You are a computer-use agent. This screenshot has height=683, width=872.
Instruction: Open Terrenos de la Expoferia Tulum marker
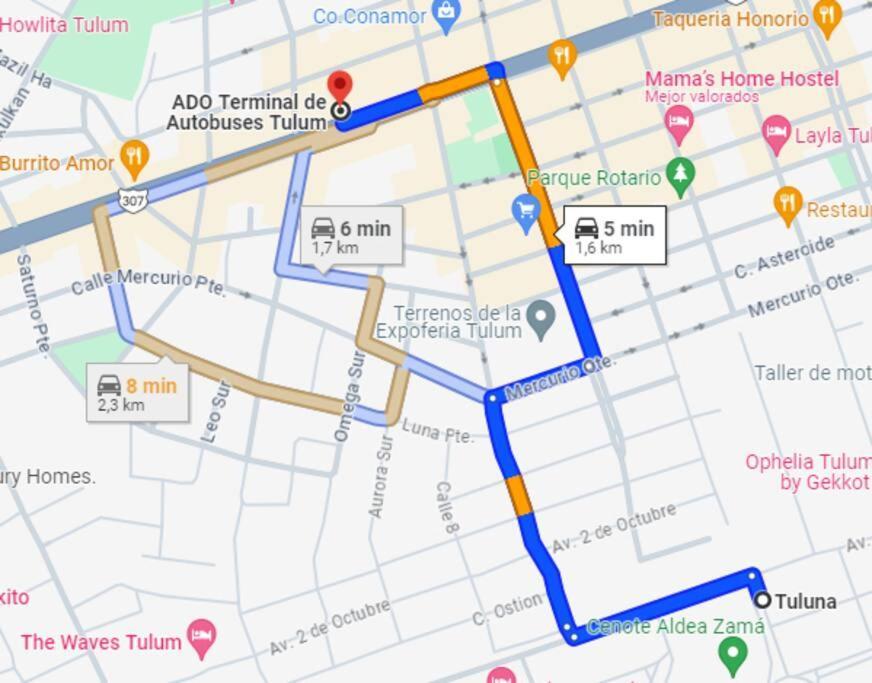click(541, 319)
